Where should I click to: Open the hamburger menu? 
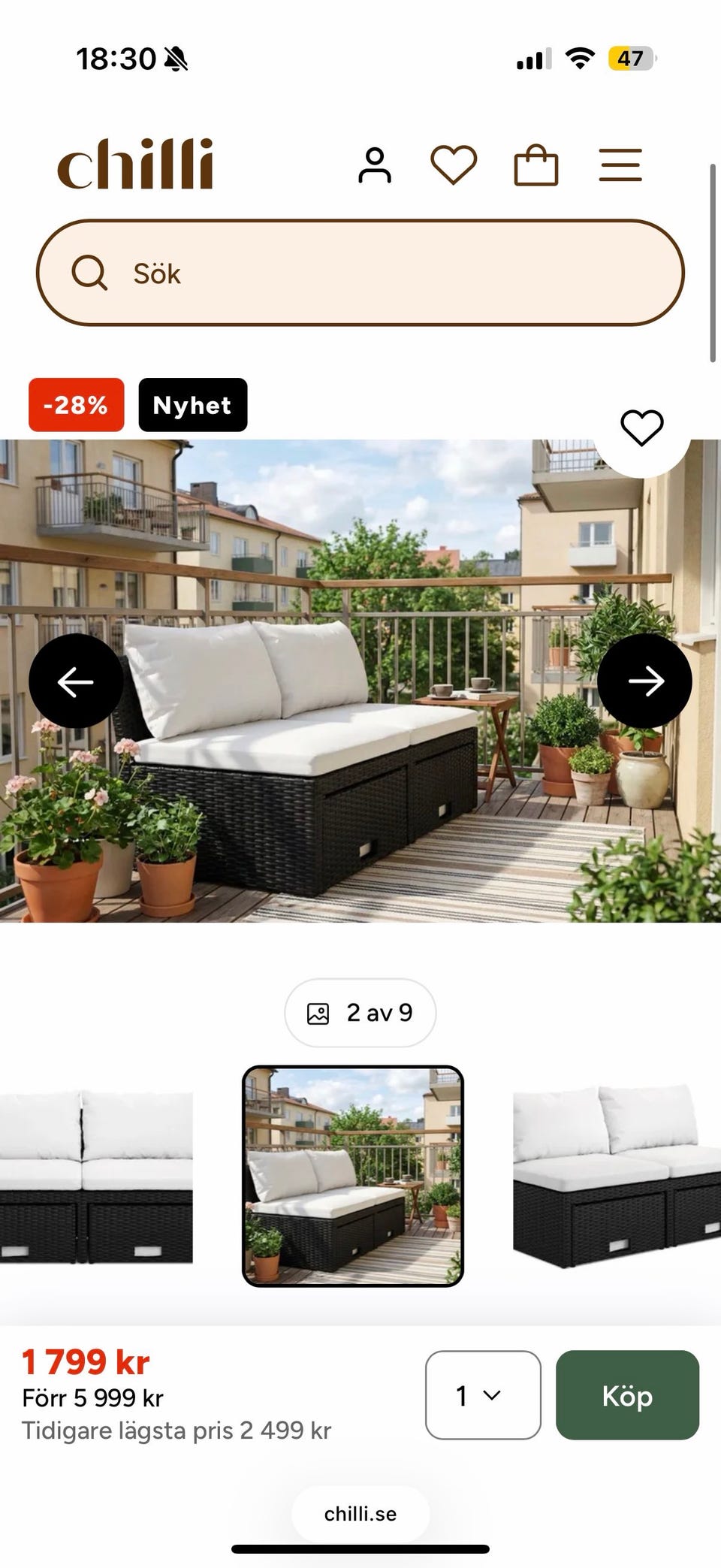point(620,165)
